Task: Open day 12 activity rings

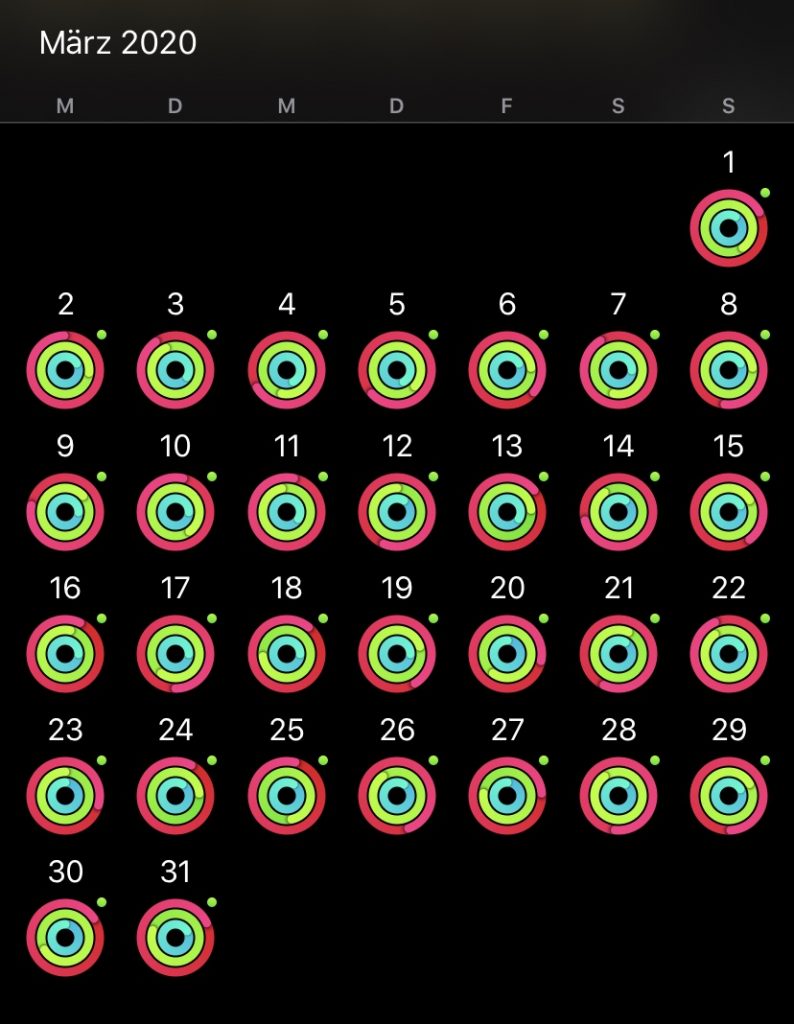Action: 397,512
